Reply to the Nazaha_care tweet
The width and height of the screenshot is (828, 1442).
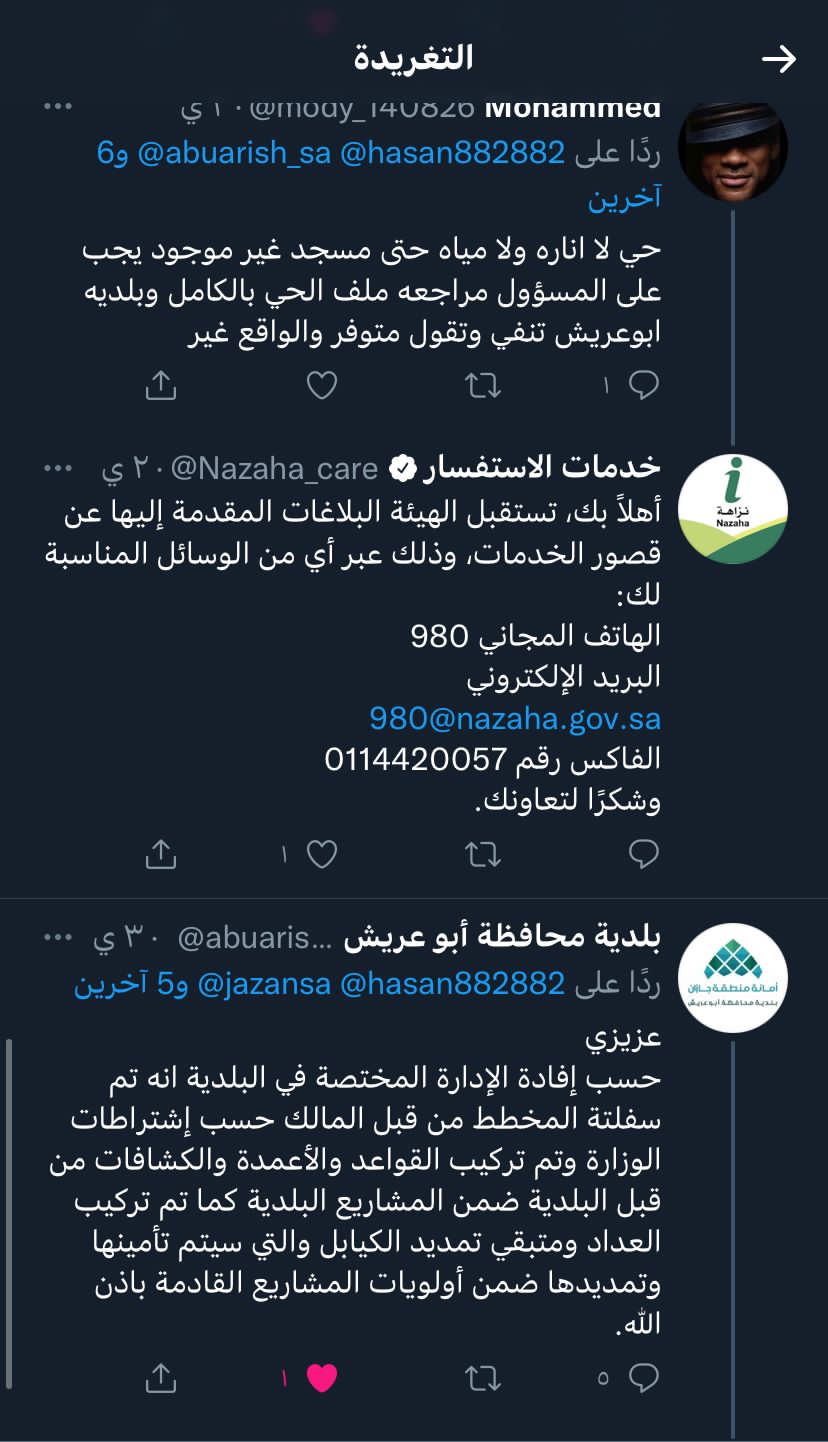pos(644,853)
